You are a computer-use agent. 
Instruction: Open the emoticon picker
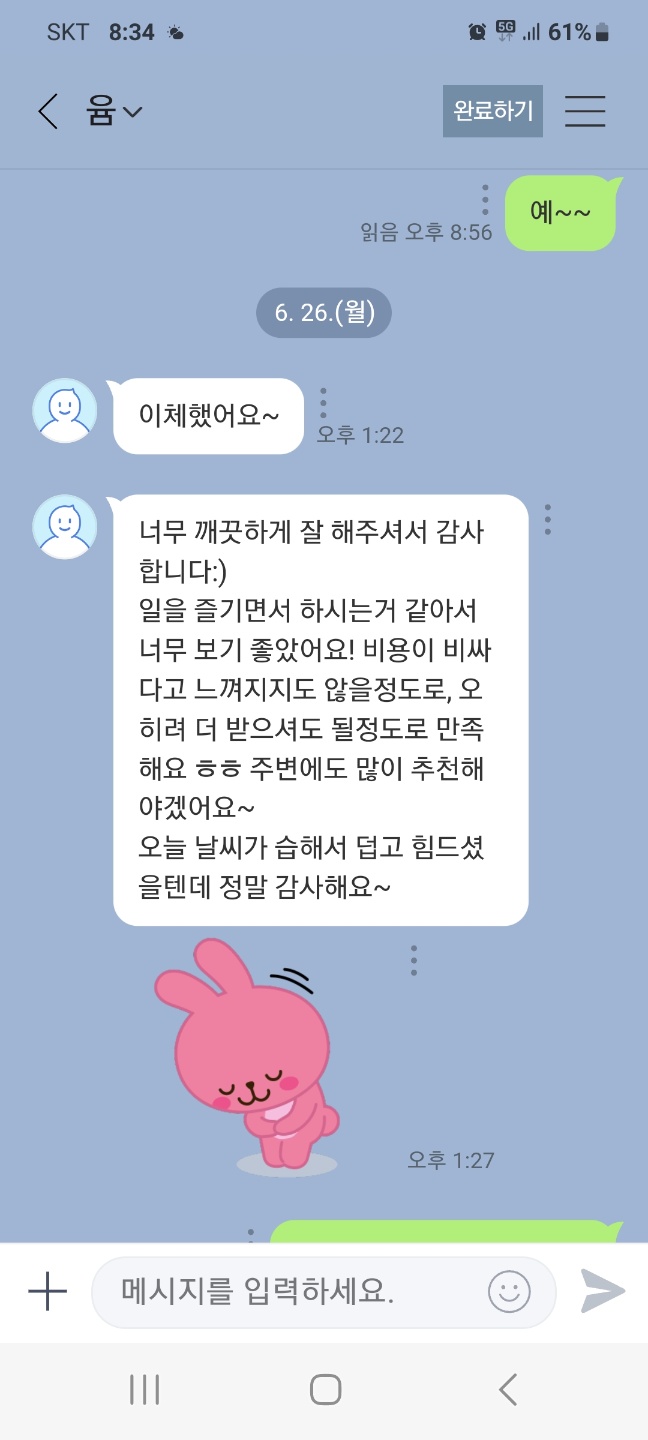pos(509,1292)
